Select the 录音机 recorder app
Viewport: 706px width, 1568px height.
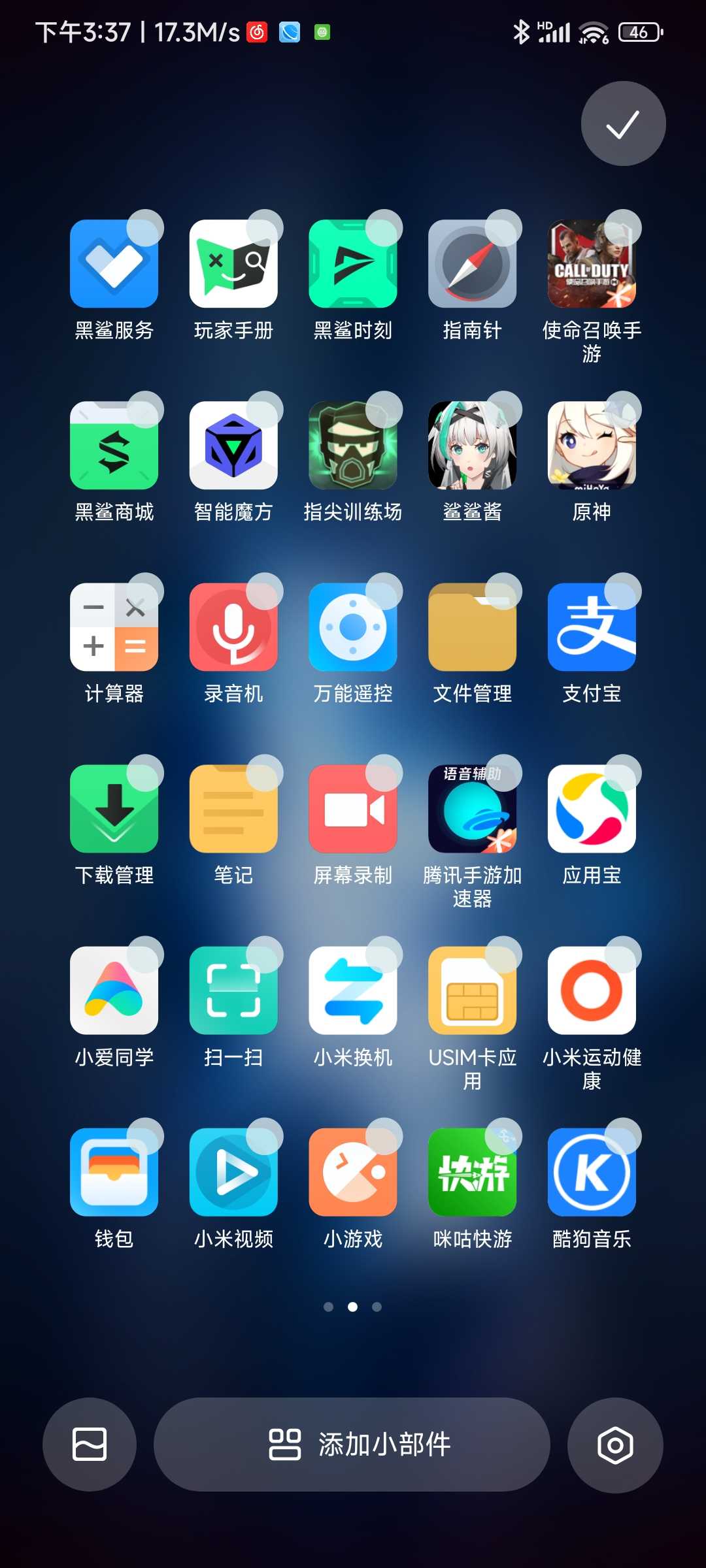click(233, 628)
